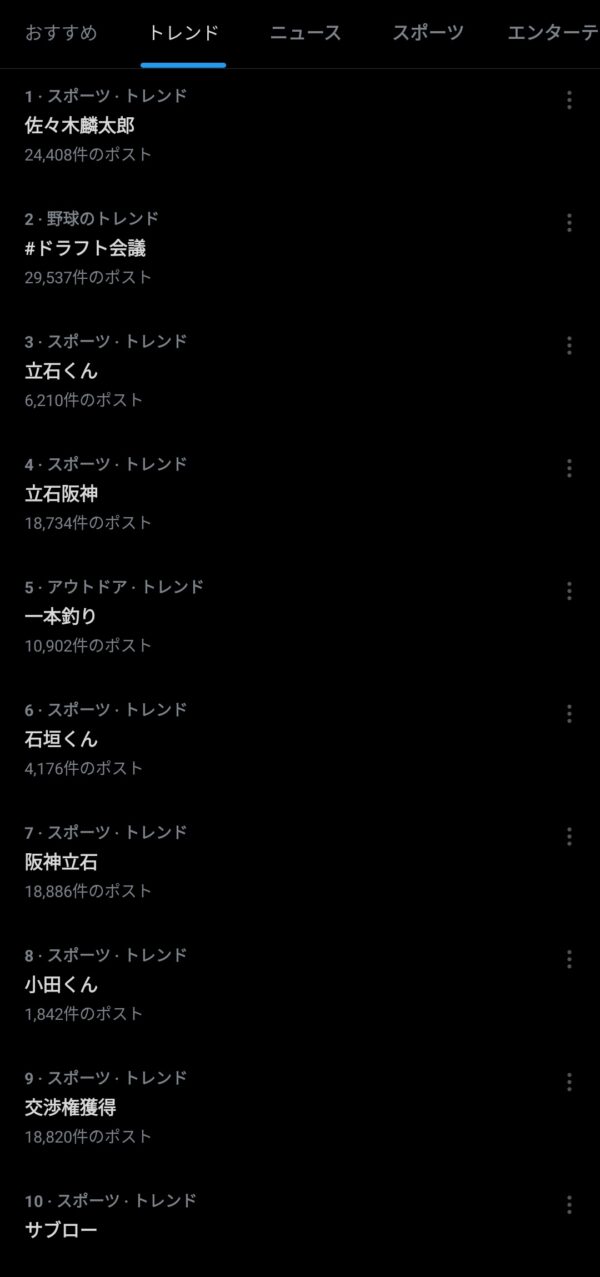Open the overflow menu for 交渉権獲得
The width and height of the screenshot is (600, 1277).
click(569, 1082)
